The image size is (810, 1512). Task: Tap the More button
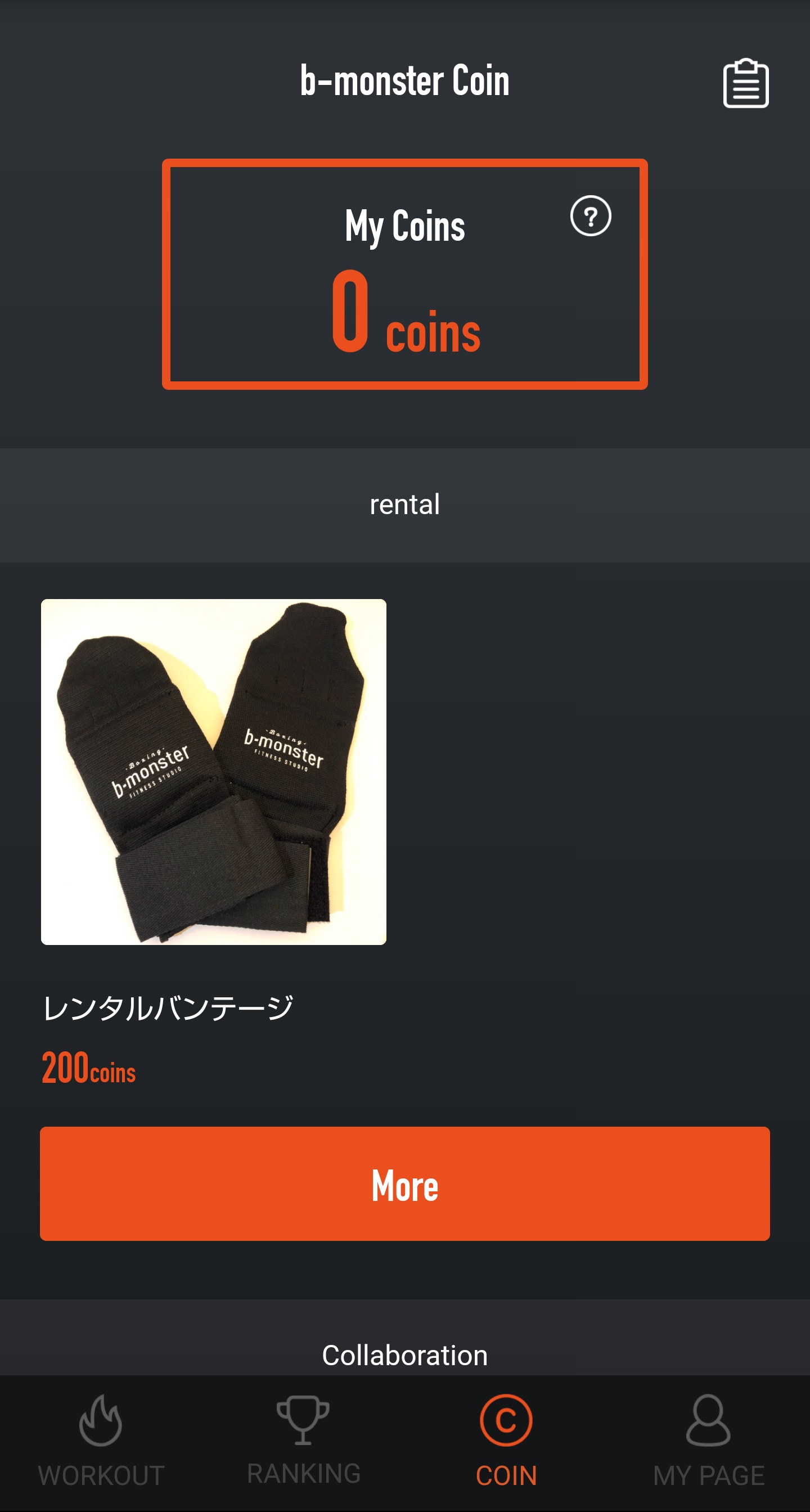(x=405, y=1183)
